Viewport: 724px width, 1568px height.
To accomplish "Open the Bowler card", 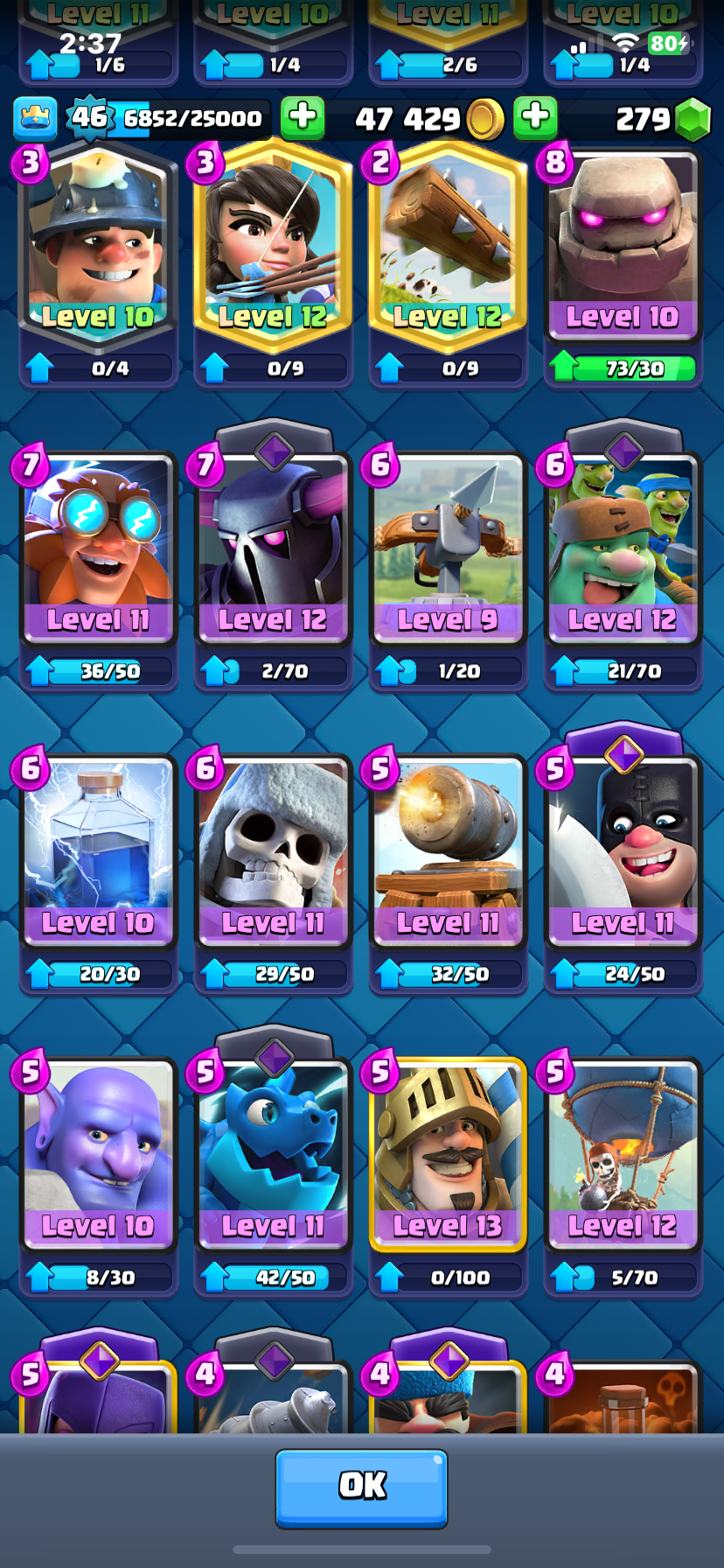I will tap(98, 1155).
